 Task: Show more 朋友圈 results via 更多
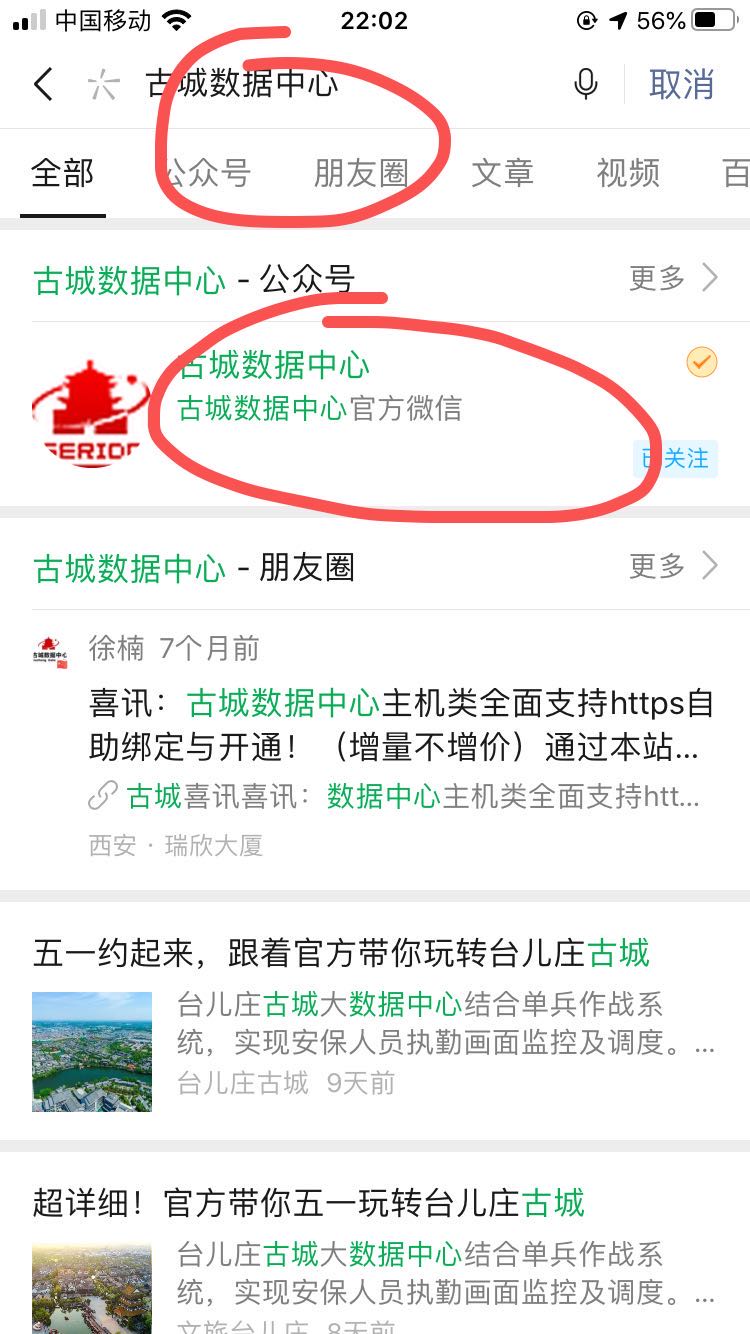(673, 566)
